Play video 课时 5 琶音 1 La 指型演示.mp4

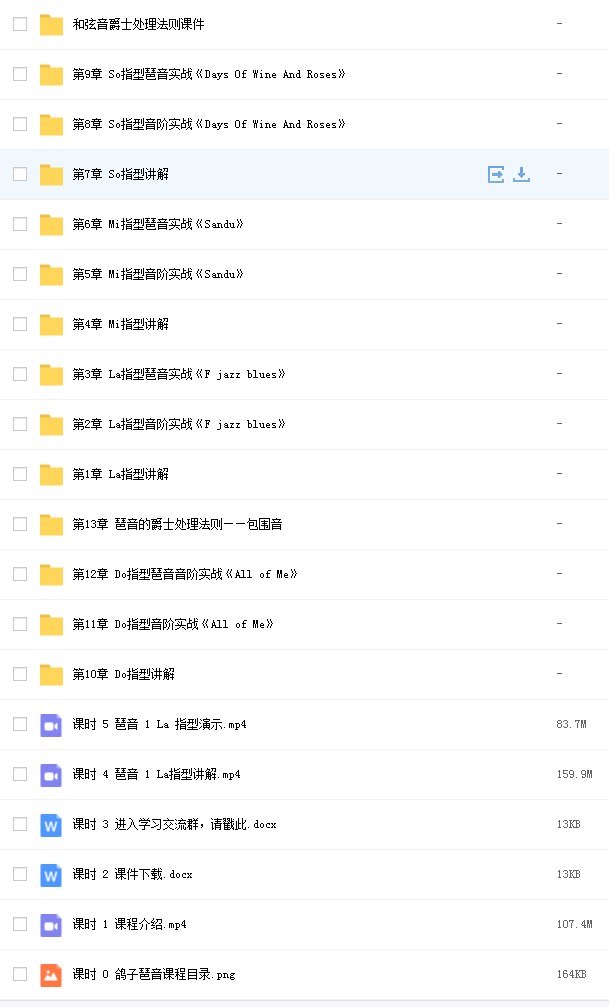click(x=159, y=724)
